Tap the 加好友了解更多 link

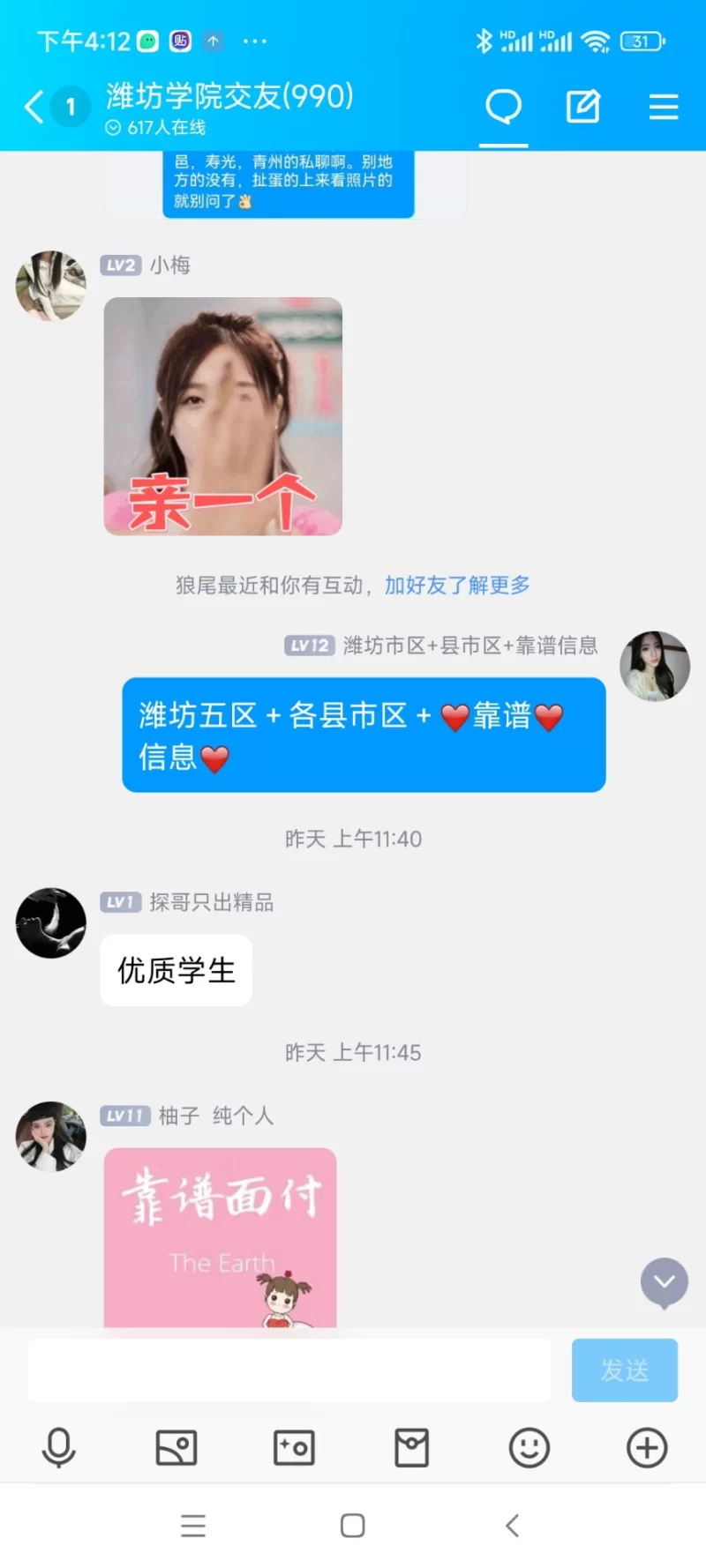click(x=457, y=585)
